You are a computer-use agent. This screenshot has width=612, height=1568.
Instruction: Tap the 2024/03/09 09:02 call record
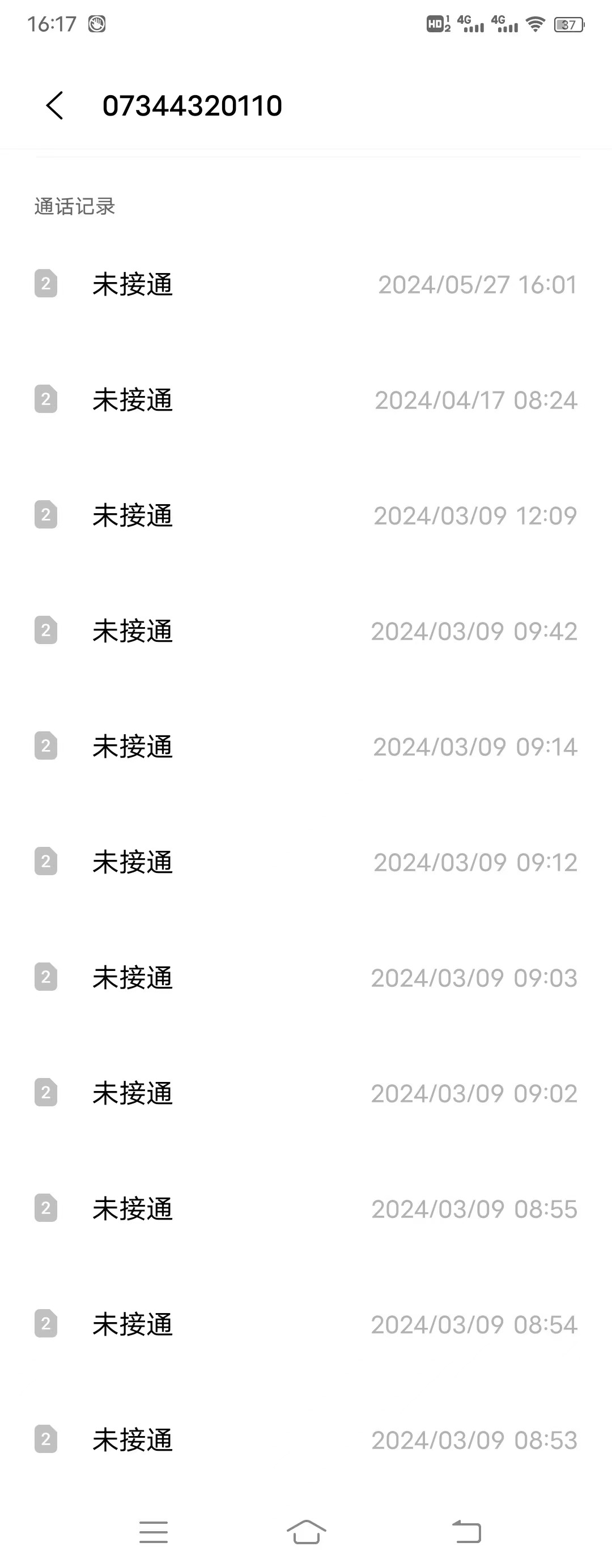(x=305, y=1093)
